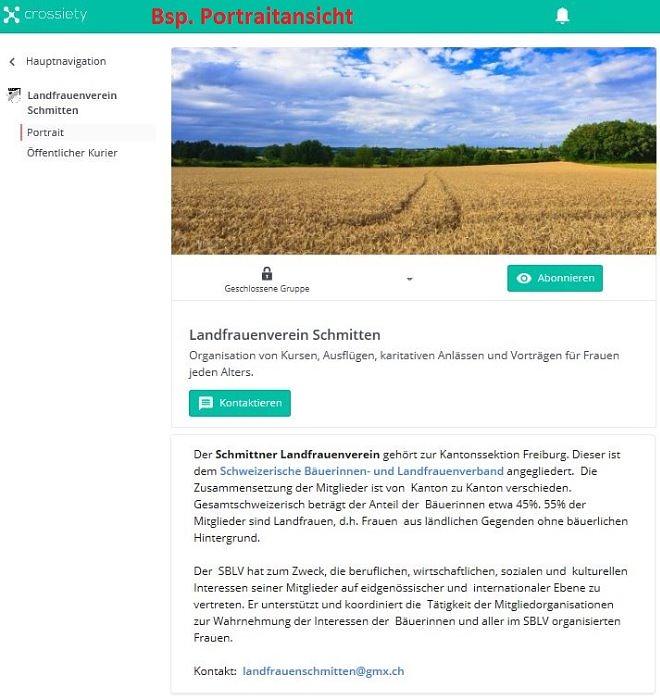
Task: Subscribe with the Abonnieren button
Action: [555, 278]
